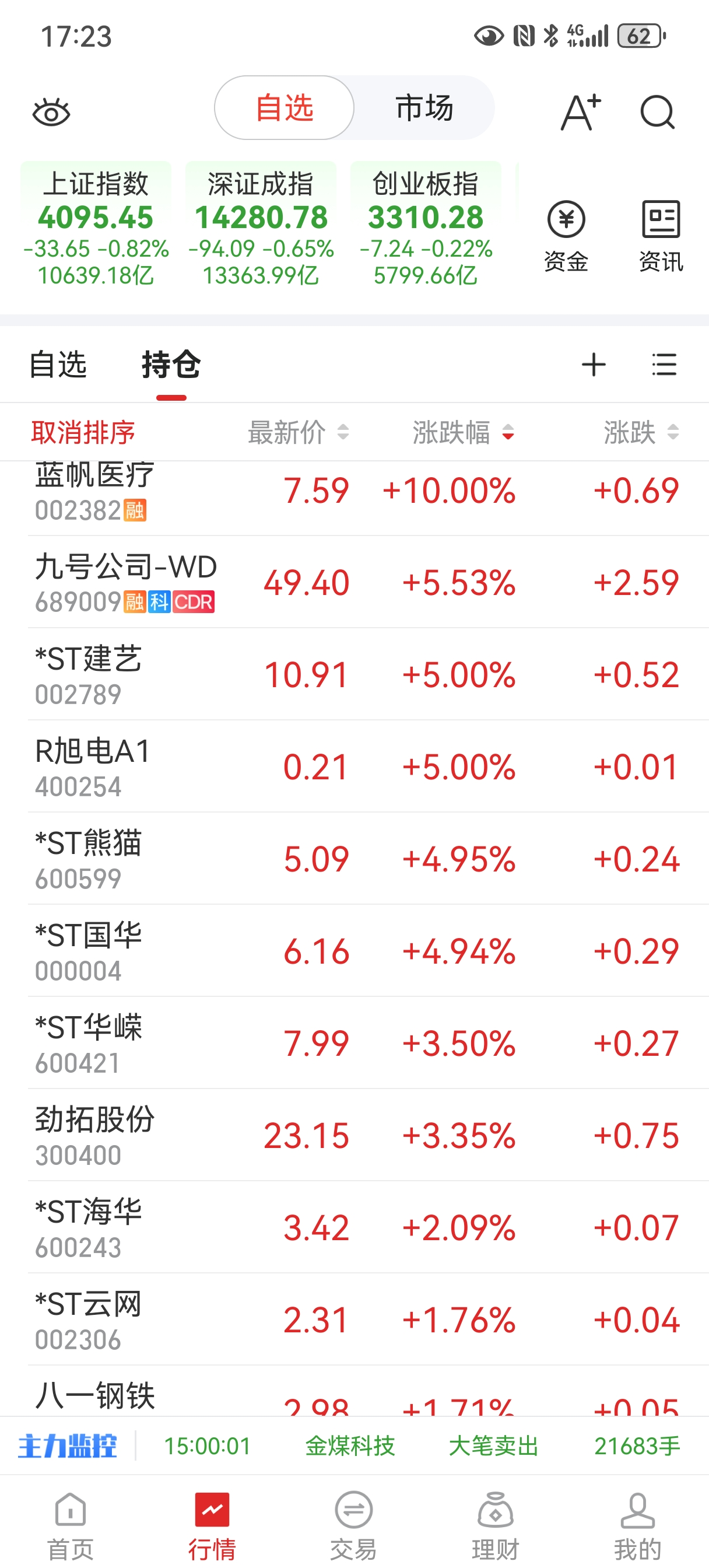The image size is (709, 1568).
Task: Switch to the 自选 list tab
Action: [58, 365]
